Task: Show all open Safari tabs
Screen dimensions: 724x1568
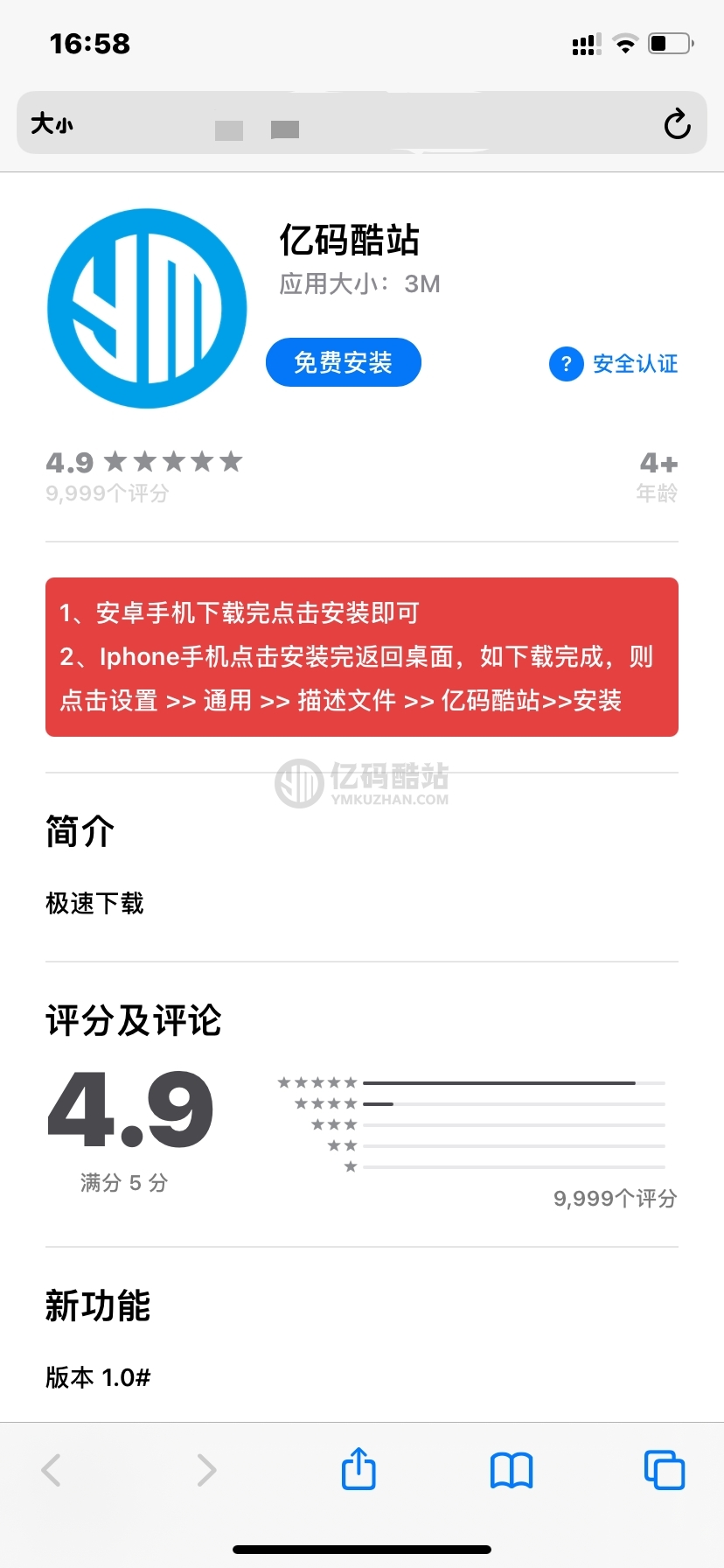Action: click(x=665, y=1470)
